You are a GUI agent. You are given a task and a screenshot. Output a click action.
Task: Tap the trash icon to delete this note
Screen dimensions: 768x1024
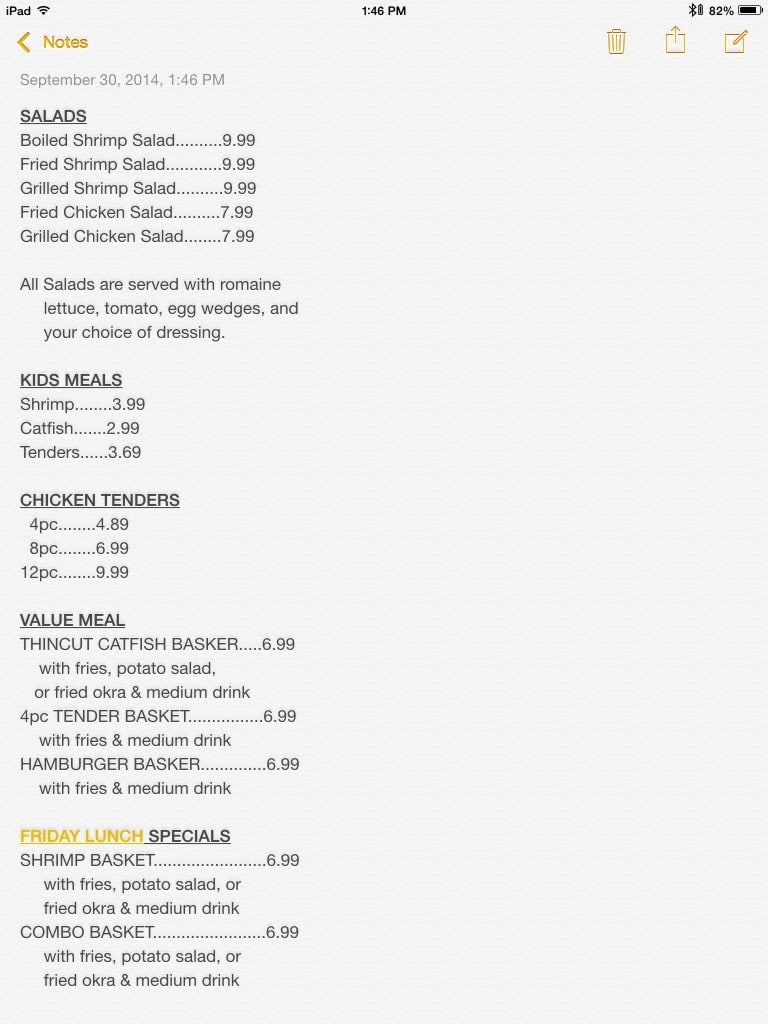pos(616,42)
